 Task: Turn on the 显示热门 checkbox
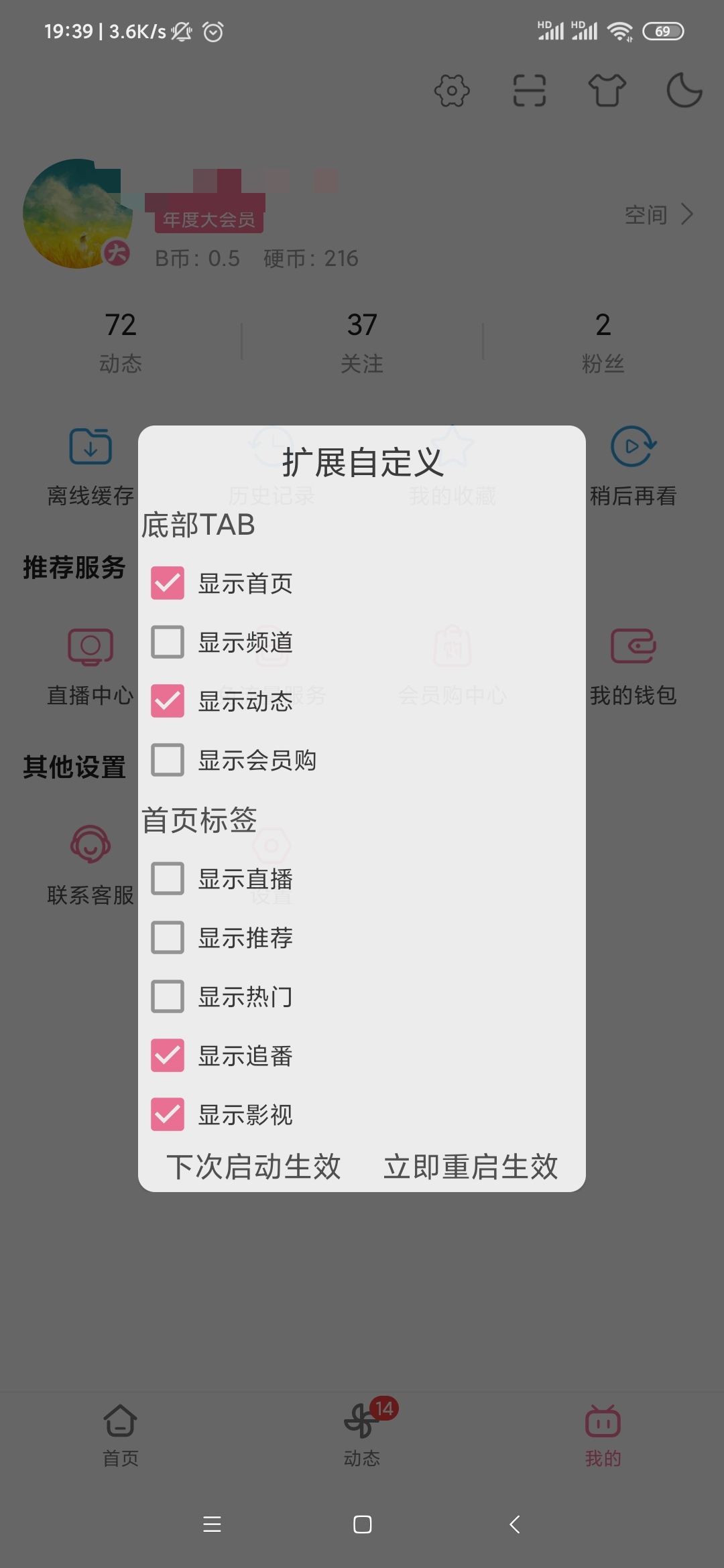(168, 996)
